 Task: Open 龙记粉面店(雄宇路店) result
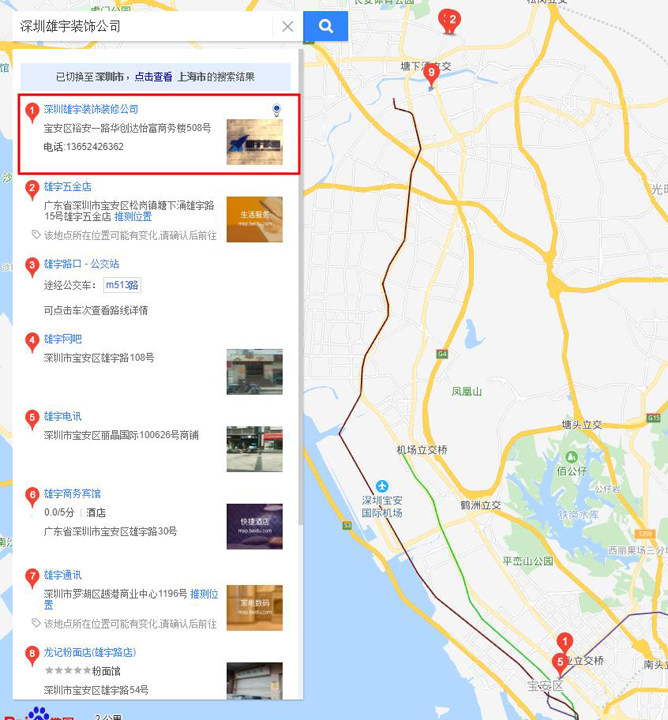pyautogui.click(x=90, y=652)
